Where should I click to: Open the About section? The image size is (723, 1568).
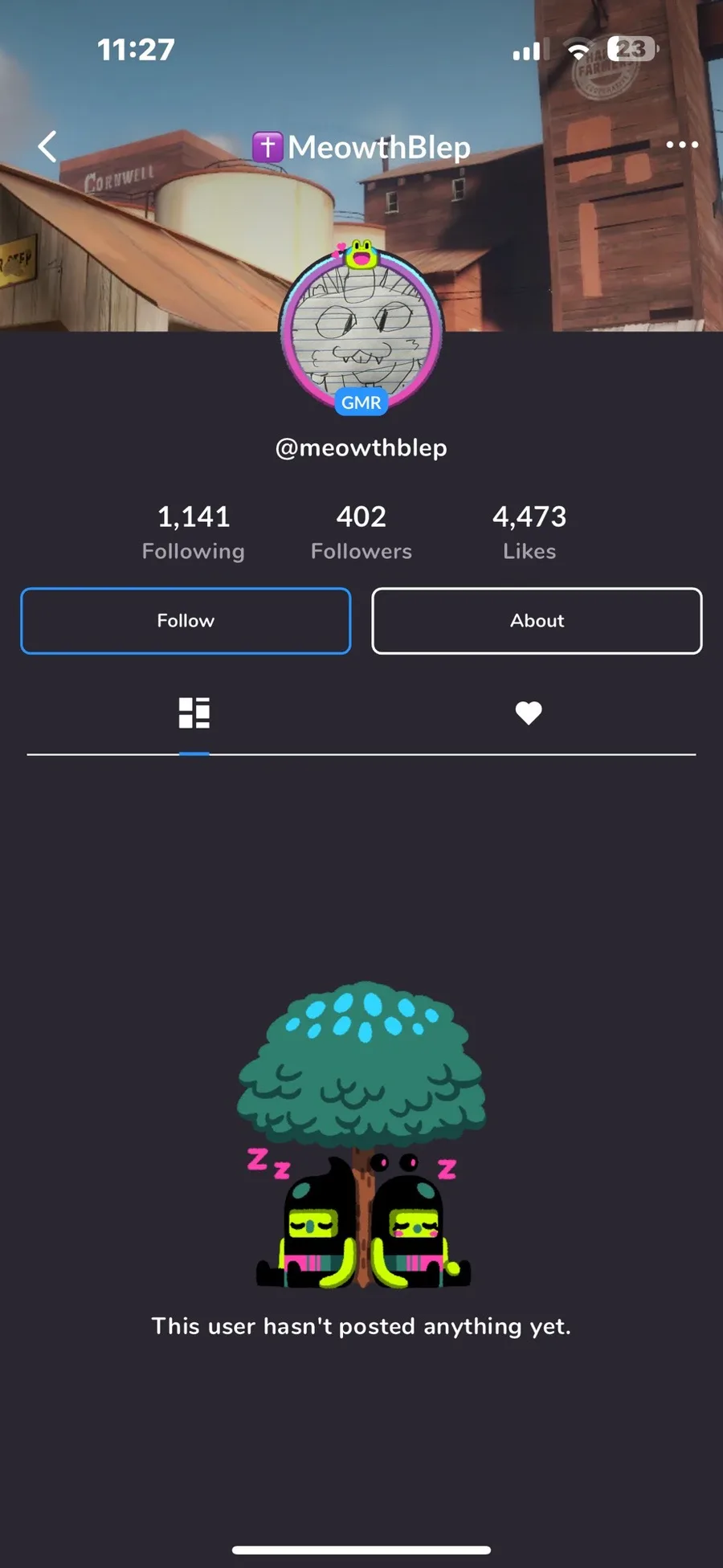coord(537,621)
